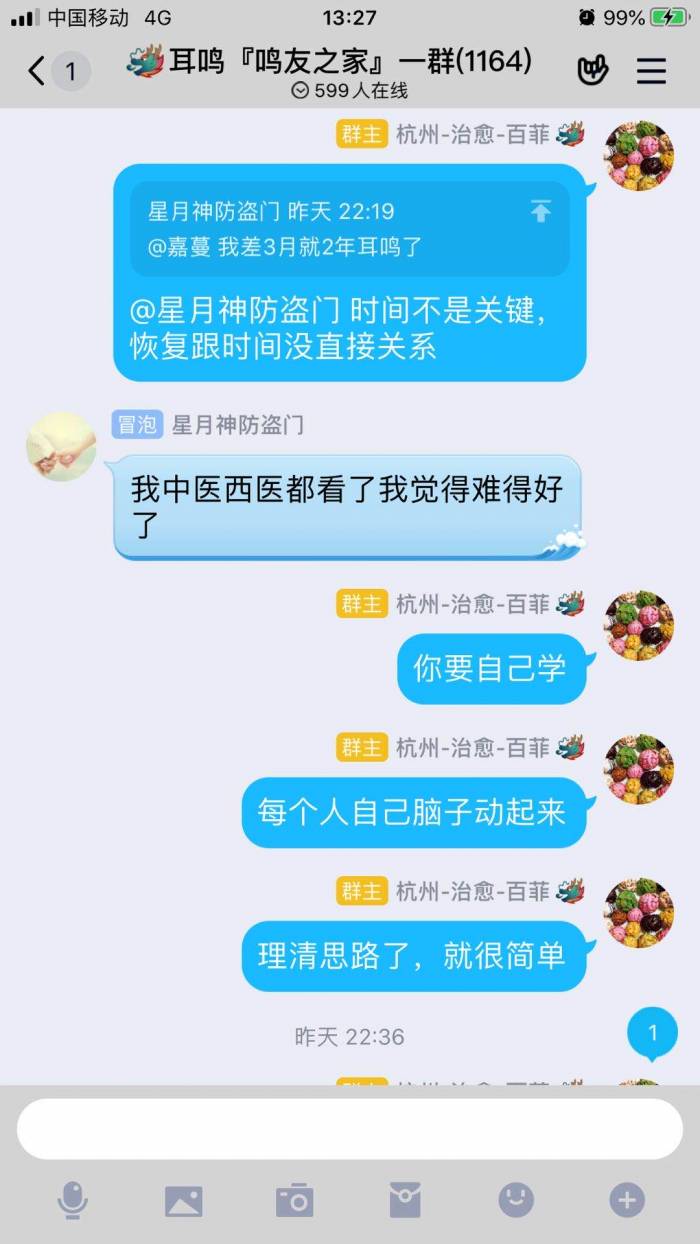The image size is (700, 1244).
Task: Expand the 599人在线 online members list
Action: click(x=349, y=91)
